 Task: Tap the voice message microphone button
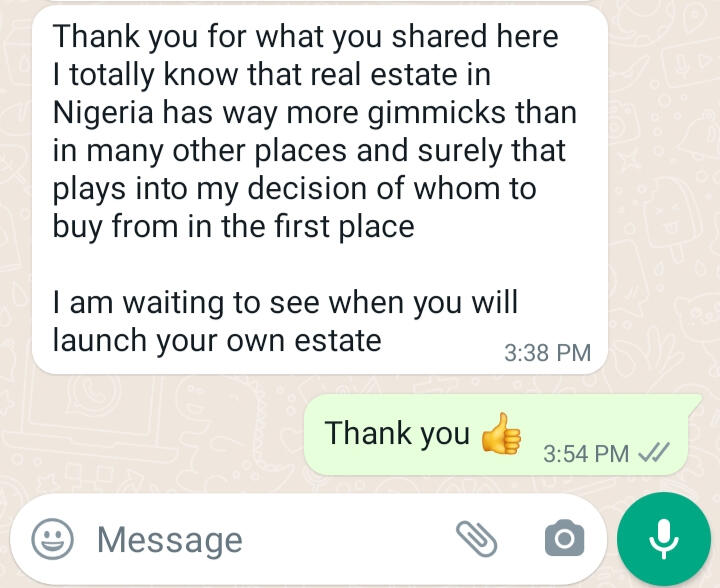664,540
